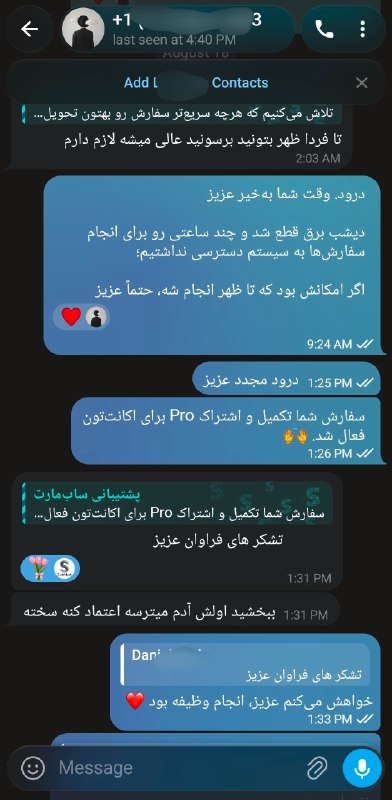Image resolution: width=392 pixels, height=800 pixels.
Task: Start a voice call
Action: [324, 30]
